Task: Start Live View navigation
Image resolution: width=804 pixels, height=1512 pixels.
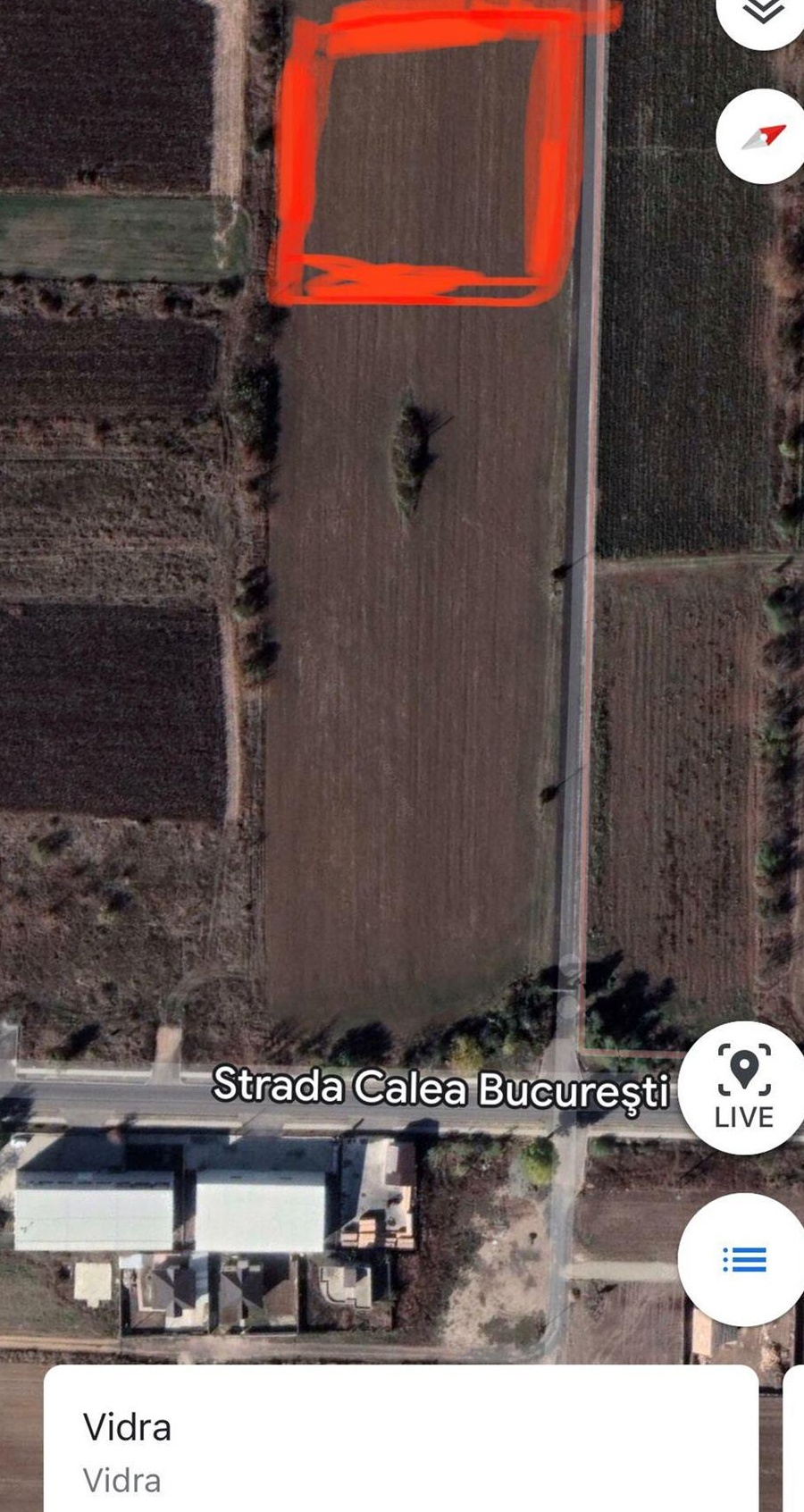Action: [743, 1087]
